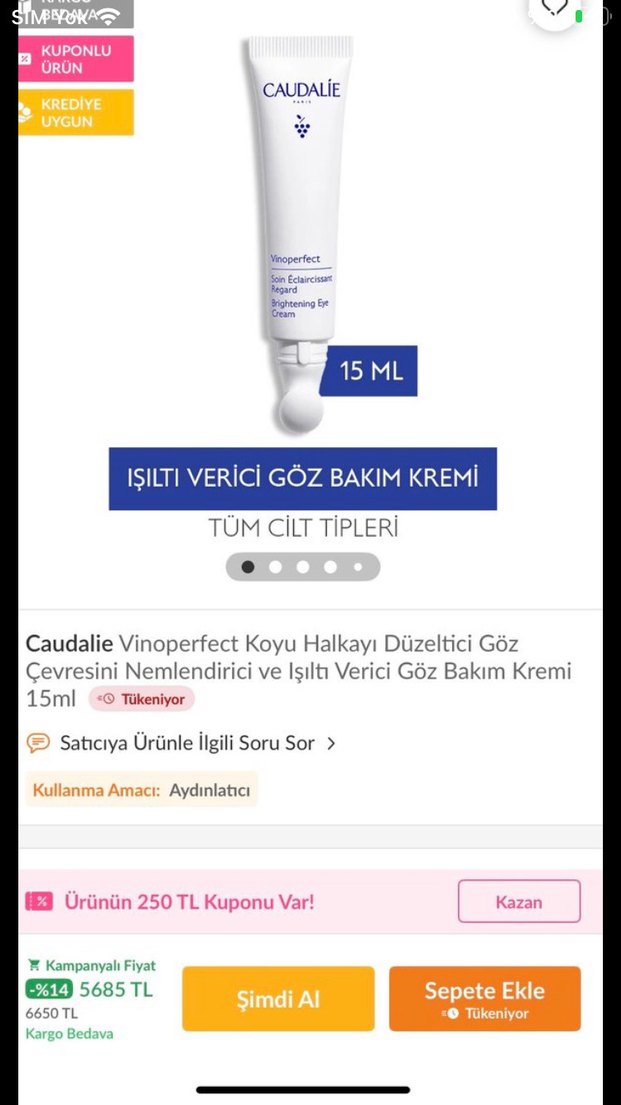Viewport: 621px width, 1105px height.
Task: Open Satıcıya Ürünle İlgili Soru Sor
Action: click(187, 743)
